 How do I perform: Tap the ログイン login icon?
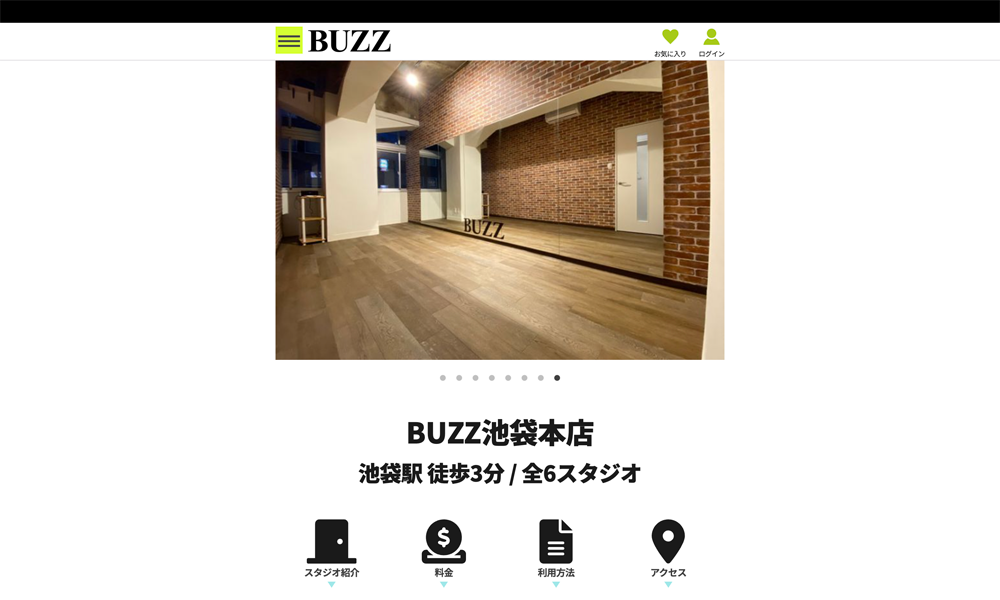[711, 42]
